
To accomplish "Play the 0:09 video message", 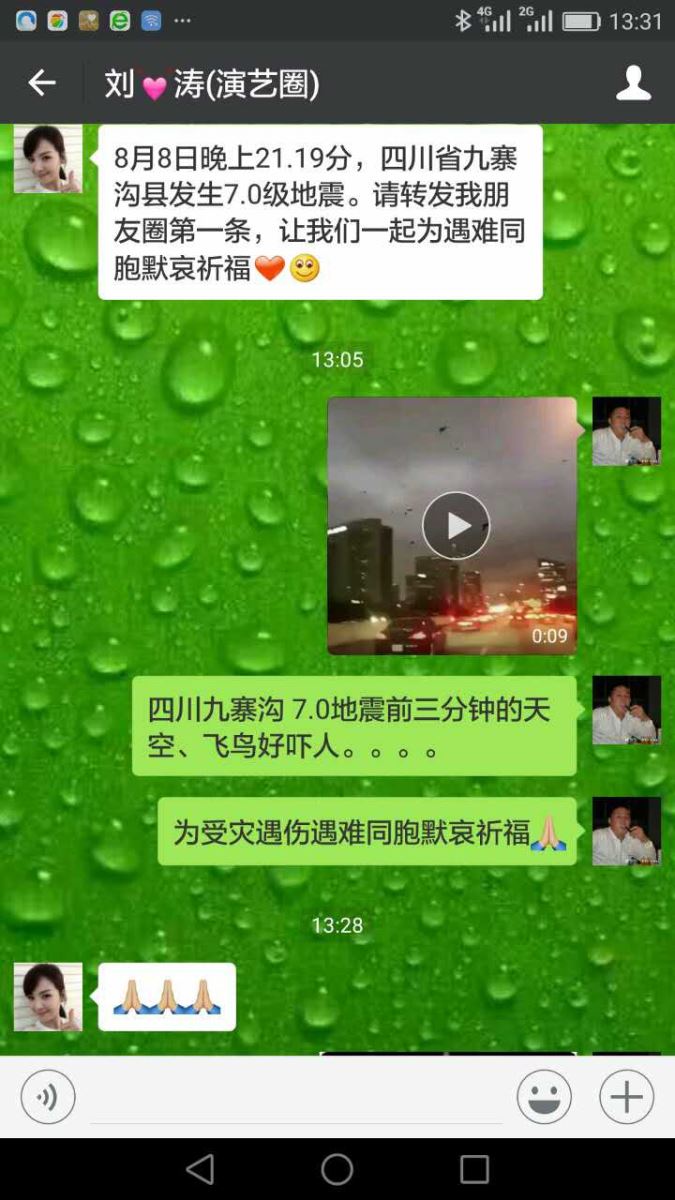I will pyautogui.click(x=455, y=525).
